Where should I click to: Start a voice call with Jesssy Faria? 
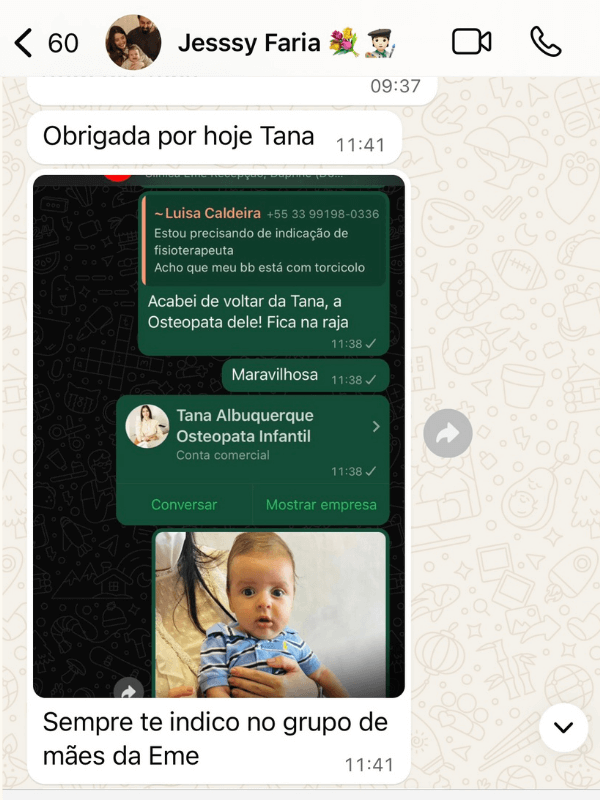(545, 42)
